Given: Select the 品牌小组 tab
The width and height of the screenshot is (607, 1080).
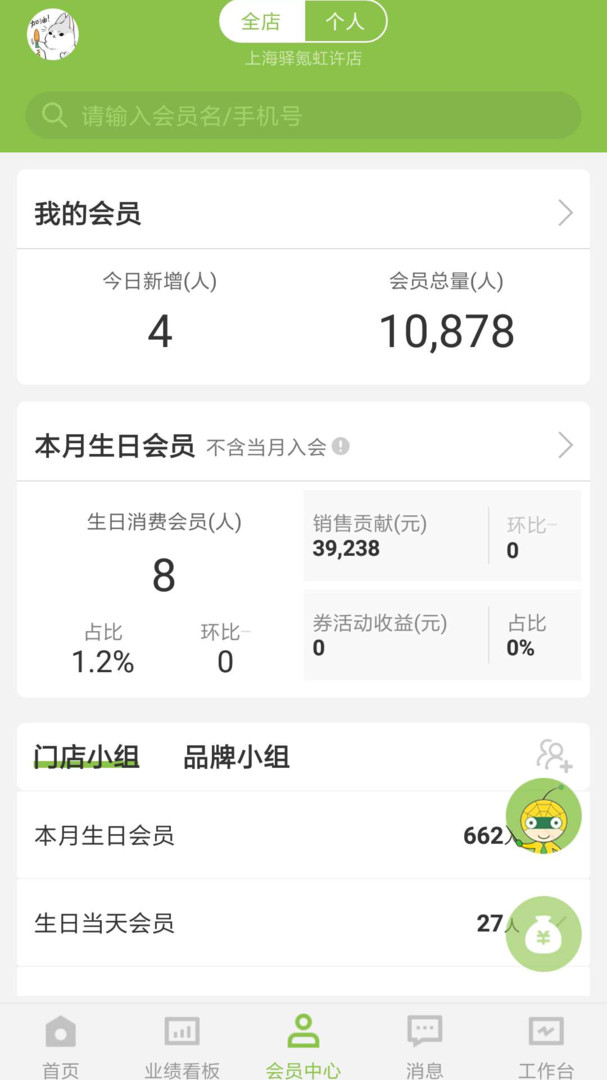Looking at the screenshot, I should pyautogui.click(x=236, y=757).
